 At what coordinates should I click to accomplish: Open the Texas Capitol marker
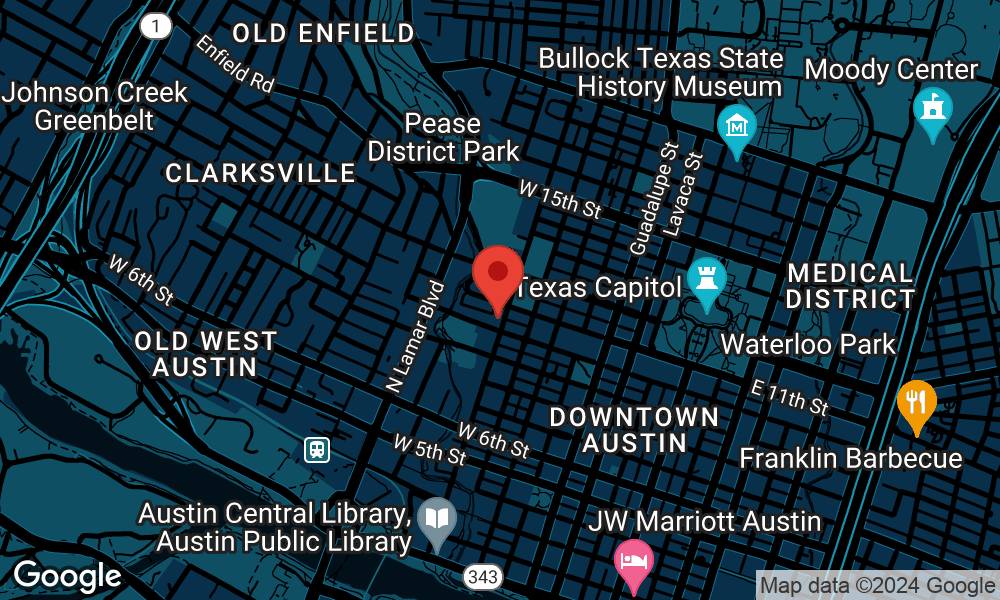(707, 282)
